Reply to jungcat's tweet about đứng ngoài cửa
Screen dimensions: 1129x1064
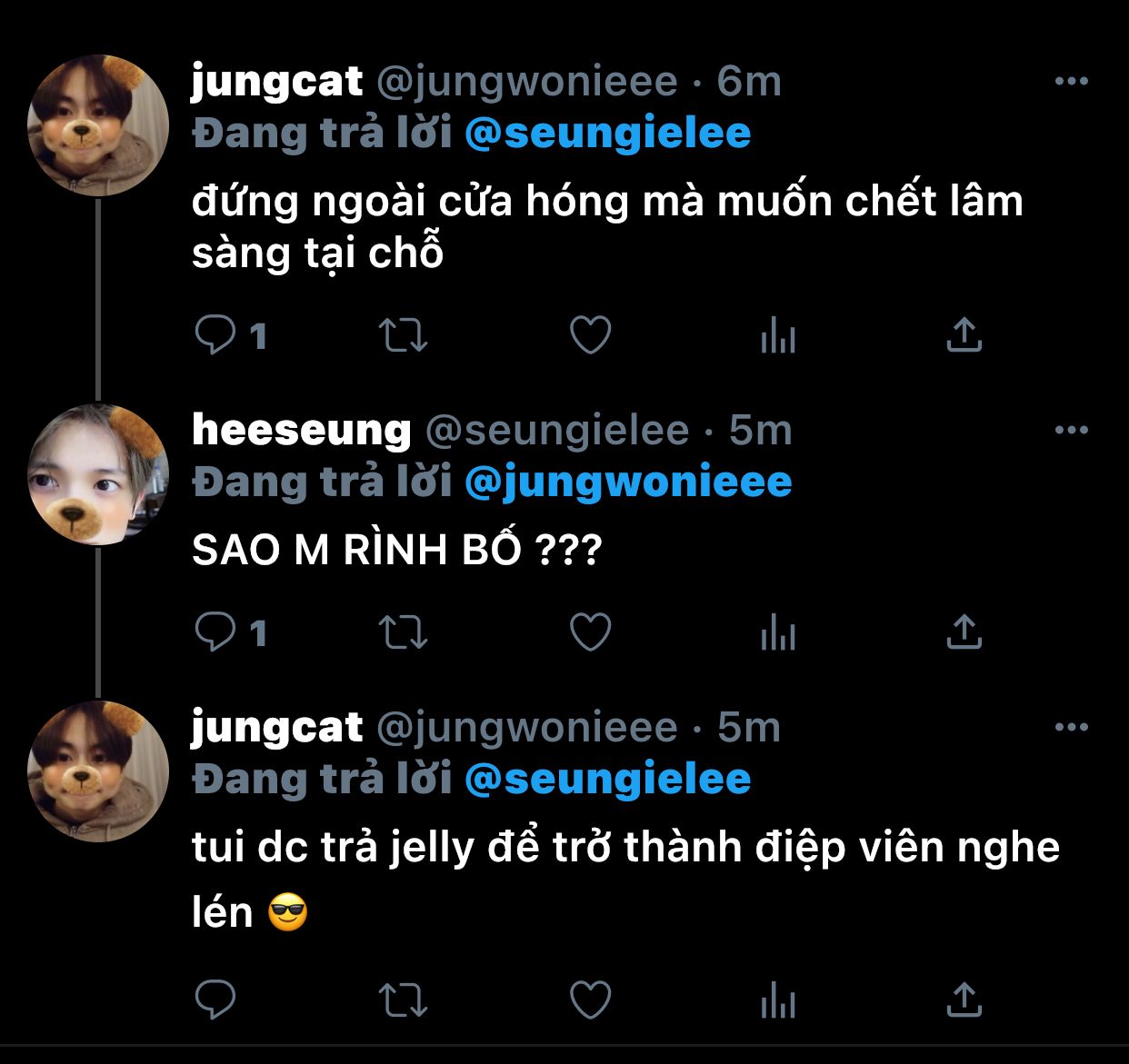coord(216,335)
